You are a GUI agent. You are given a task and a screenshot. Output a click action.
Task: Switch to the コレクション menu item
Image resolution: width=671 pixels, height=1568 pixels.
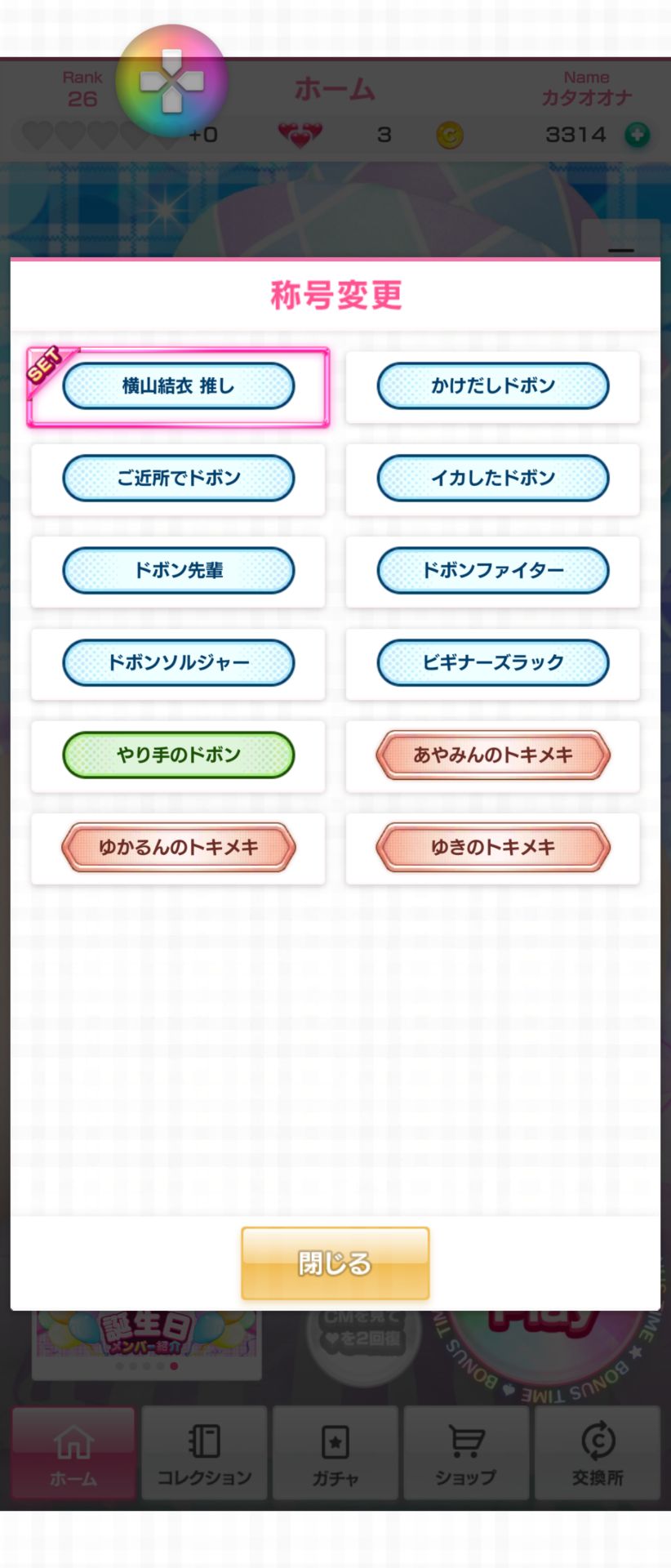pos(204,1478)
